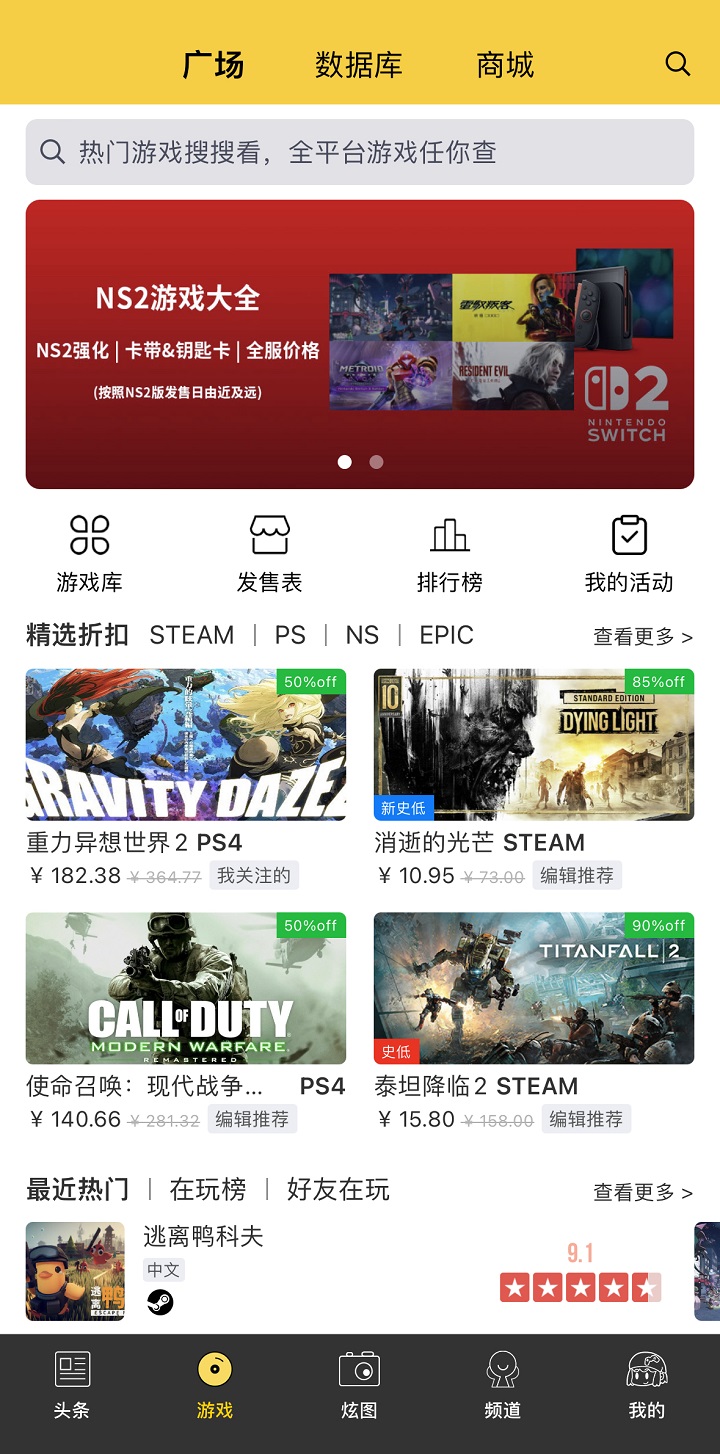Switch to the 在玩榜 list
Screen dimensions: 720x1454
(x=208, y=1190)
